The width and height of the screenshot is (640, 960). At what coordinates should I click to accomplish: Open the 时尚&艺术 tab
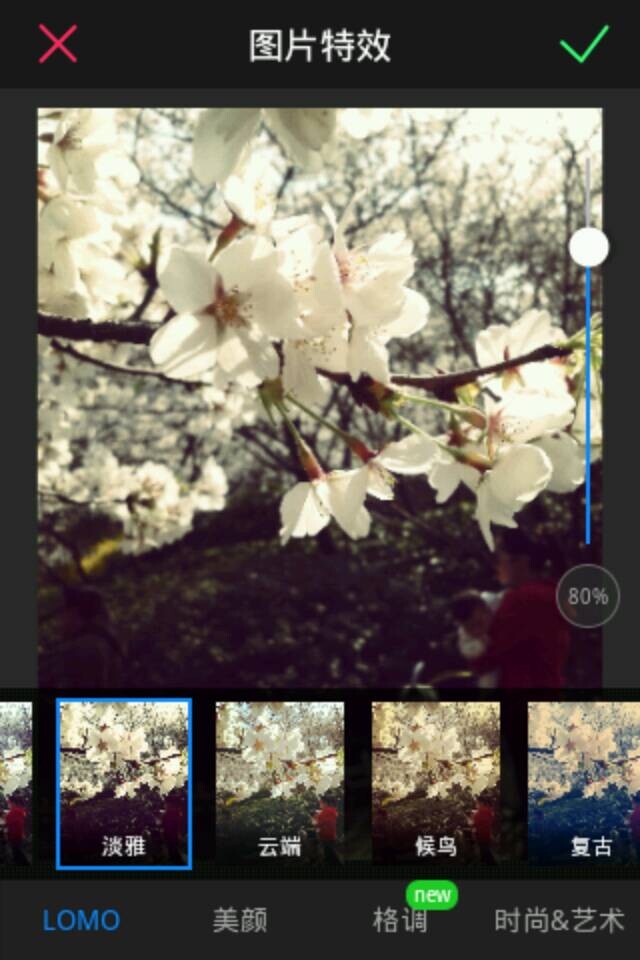click(x=559, y=920)
